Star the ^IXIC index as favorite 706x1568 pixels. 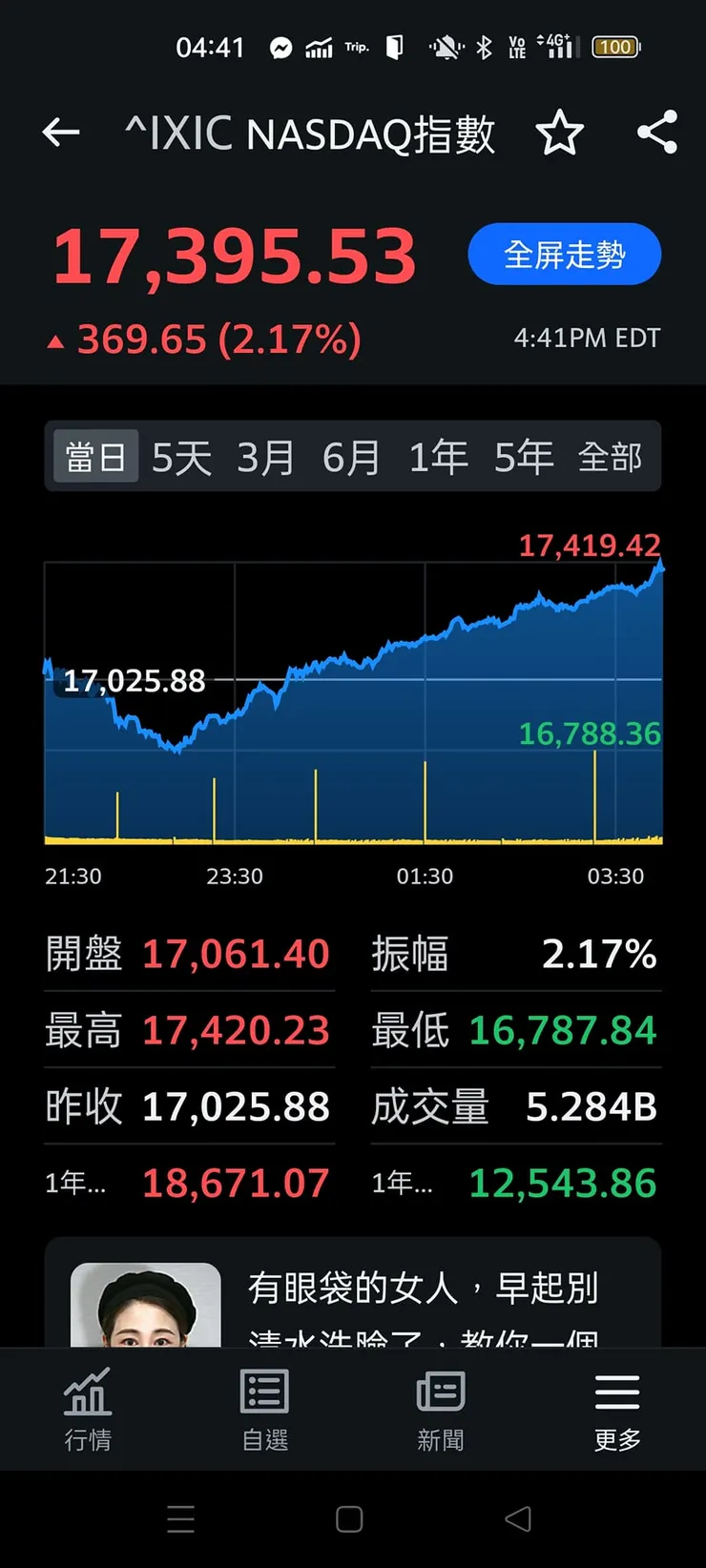click(x=561, y=134)
